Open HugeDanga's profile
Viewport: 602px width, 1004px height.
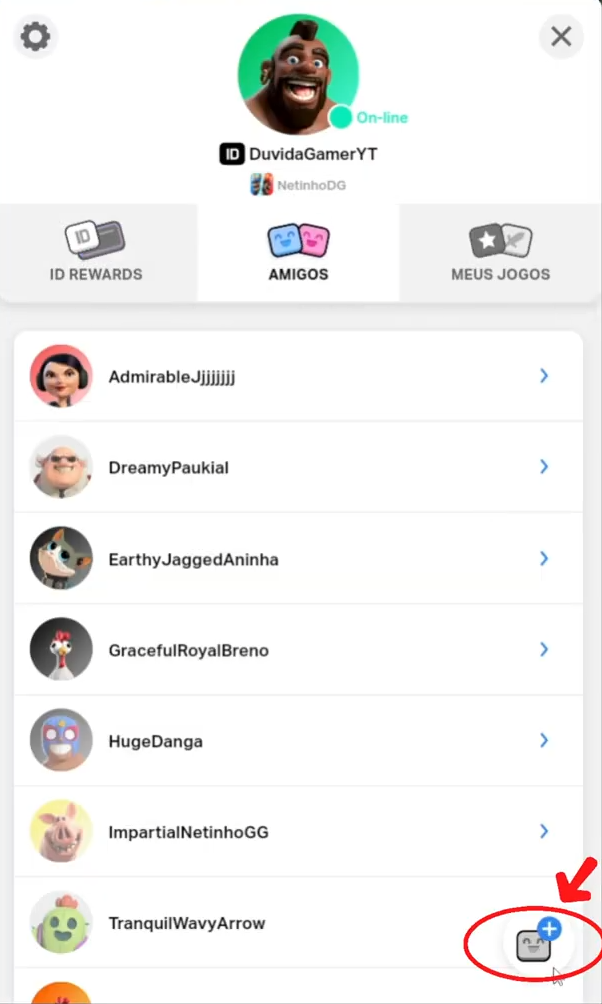pos(298,741)
